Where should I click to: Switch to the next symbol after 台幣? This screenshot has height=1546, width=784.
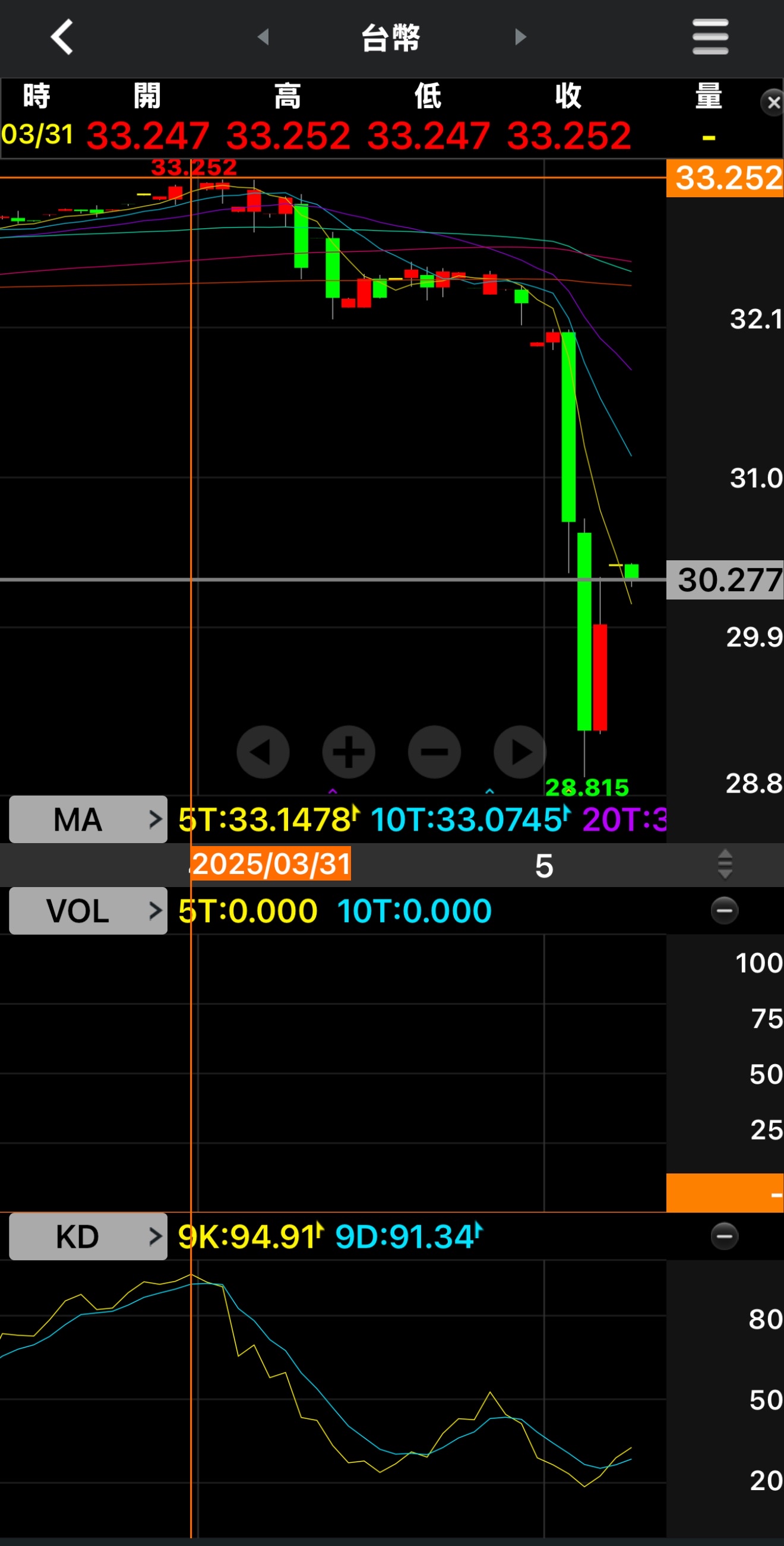(x=521, y=37)
